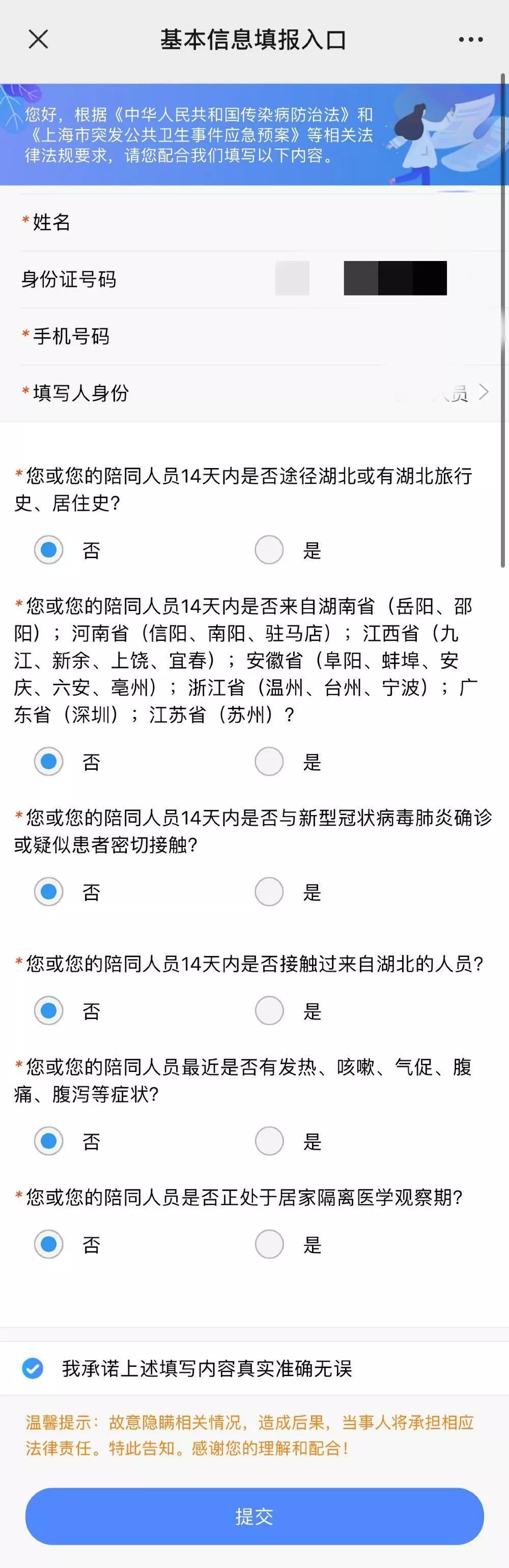Viewport: 509px width, 1568px height.
Task: Select 否 for 途径湖北或有湖北旅行史 question
Action: point(49,549)
